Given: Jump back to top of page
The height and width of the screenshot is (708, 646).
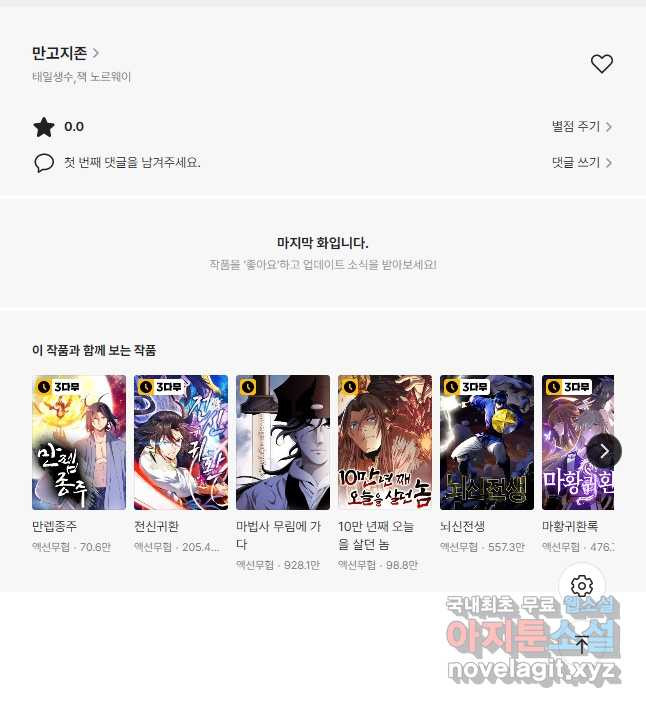Looking at the screenshot, I should (582, 644).
